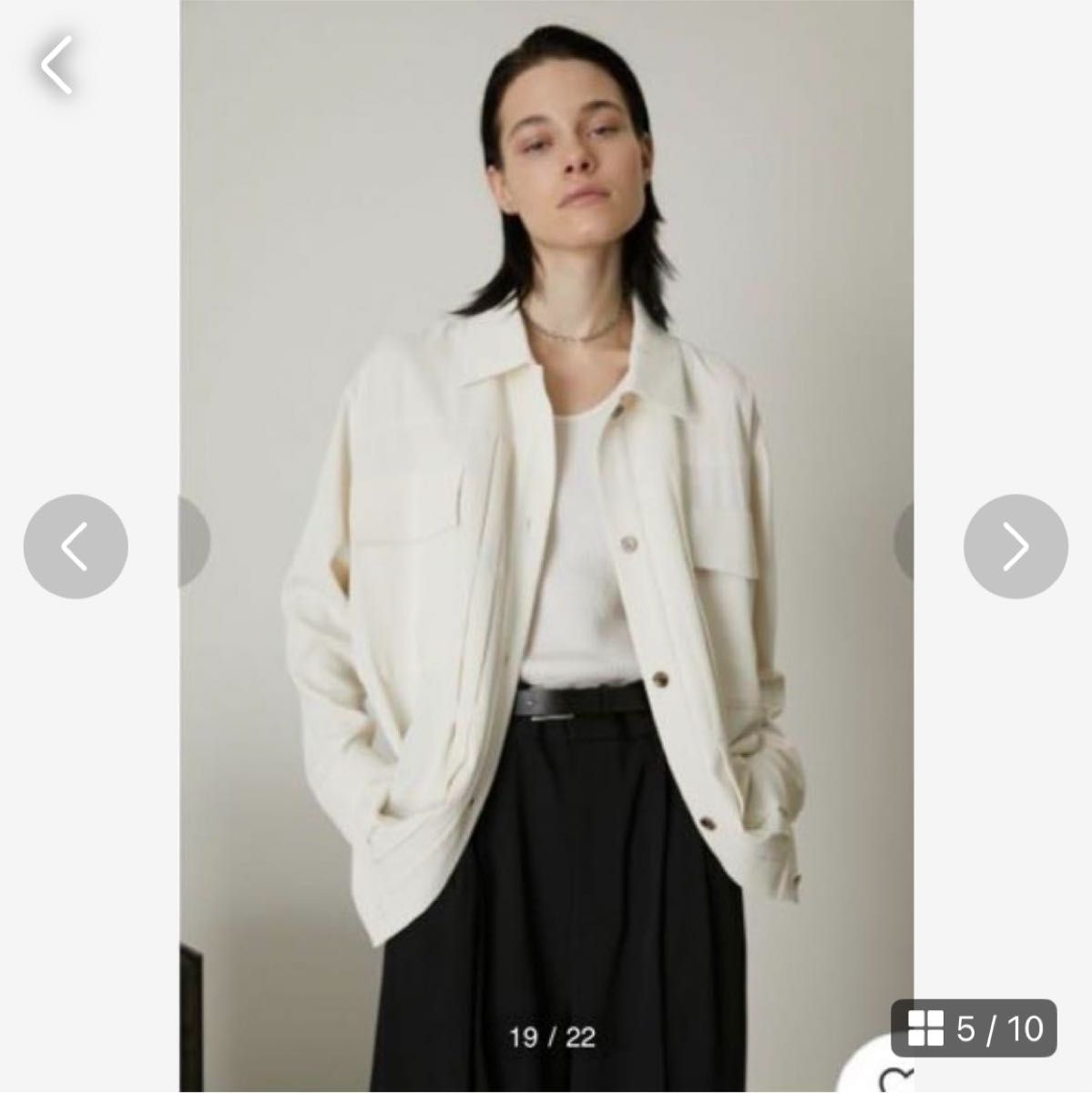The height and width of the screenshot is (1093, 1092).
Task: Go back using the top-left arrow
Action: [56, 66]
